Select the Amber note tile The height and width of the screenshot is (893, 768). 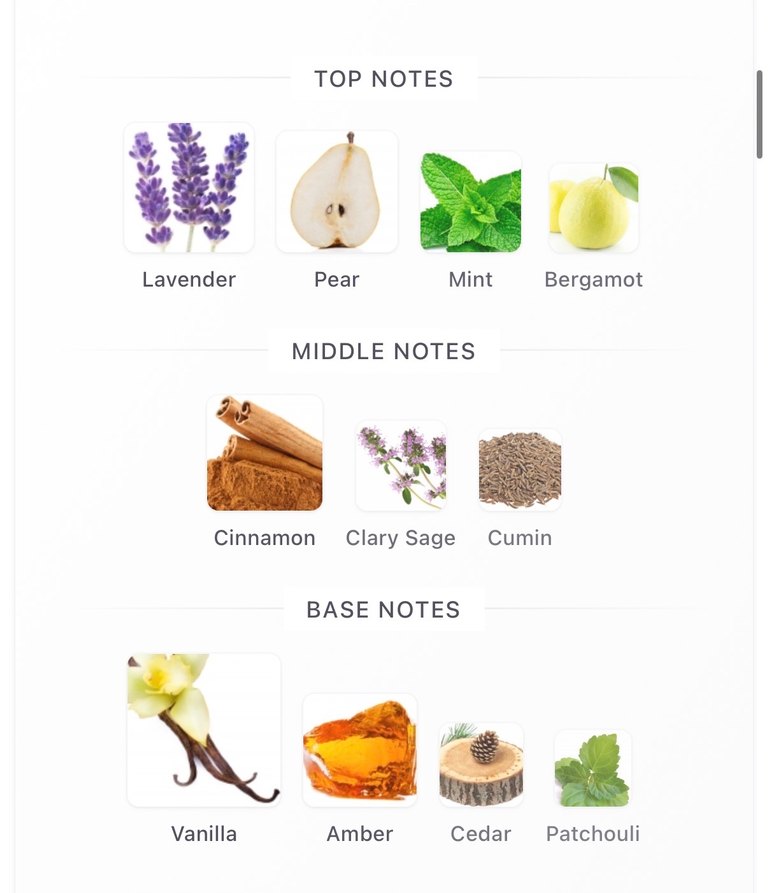tap(360, 750)
